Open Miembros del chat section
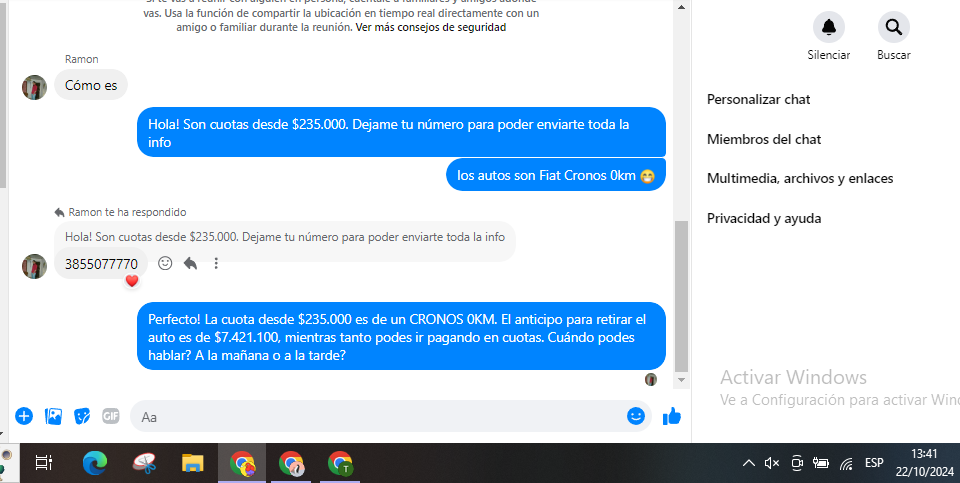This screenshot has width=960, height=483. (763, 139)
